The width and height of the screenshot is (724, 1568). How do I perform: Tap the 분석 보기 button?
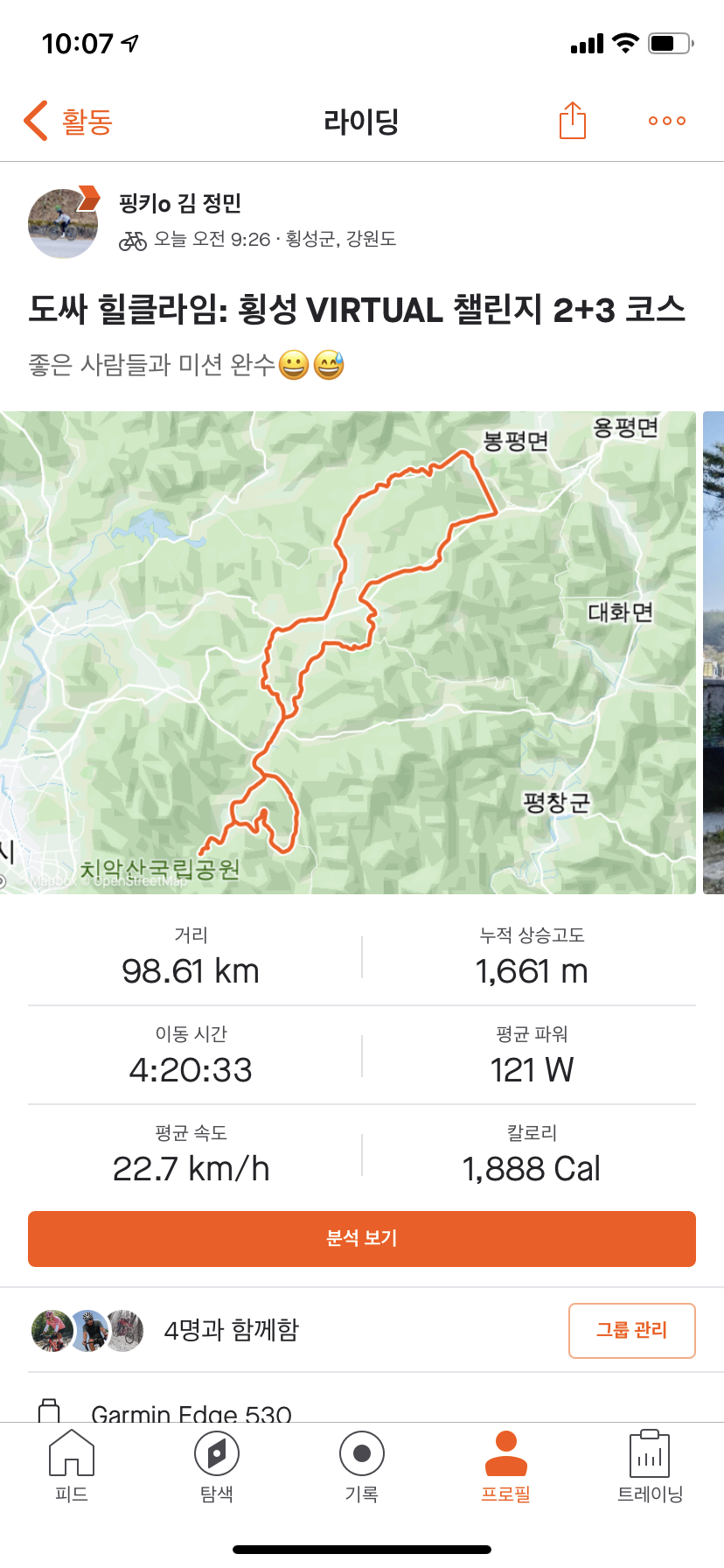[362, 1238]
